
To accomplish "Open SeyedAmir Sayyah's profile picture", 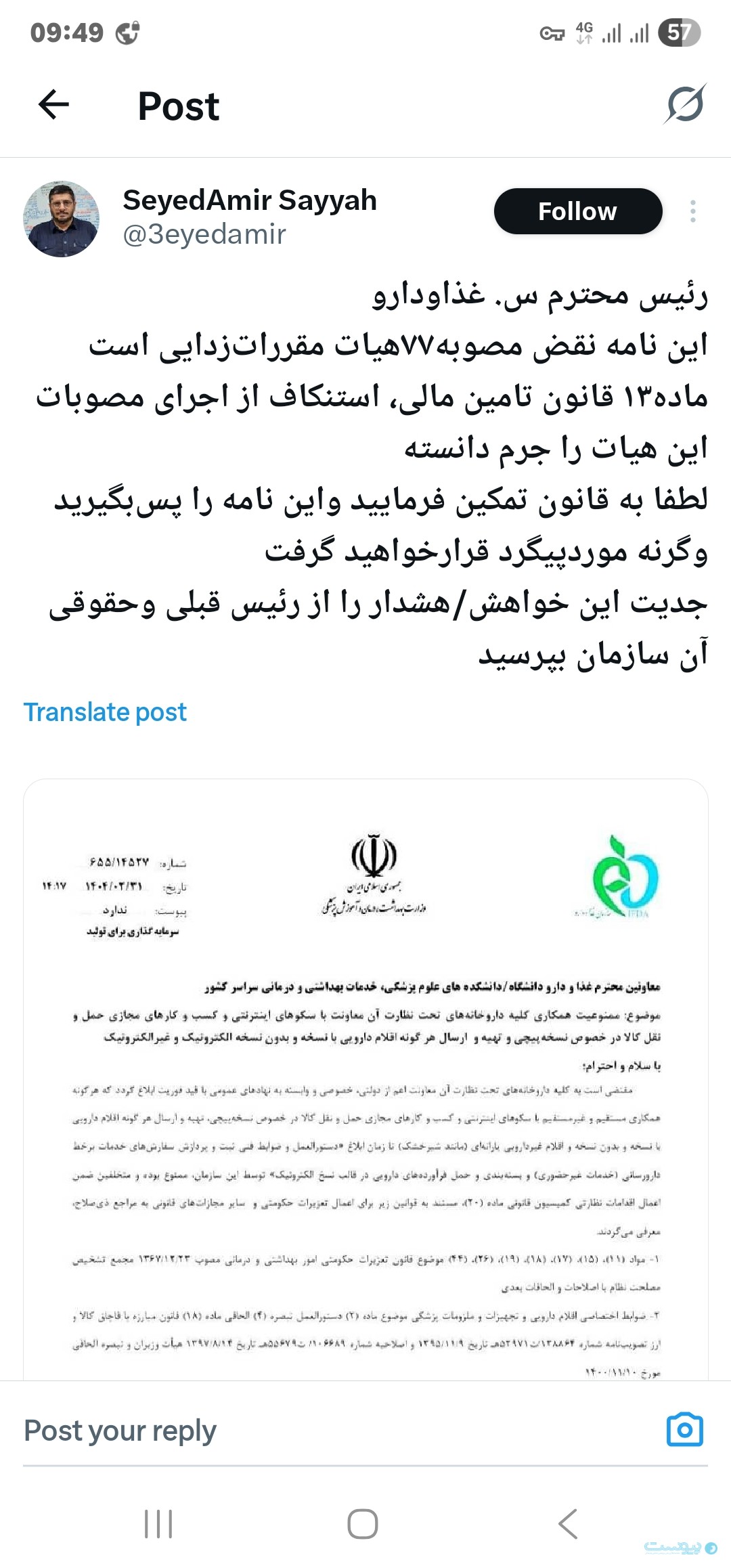I will pyautogui.click(x=62, y=219).
